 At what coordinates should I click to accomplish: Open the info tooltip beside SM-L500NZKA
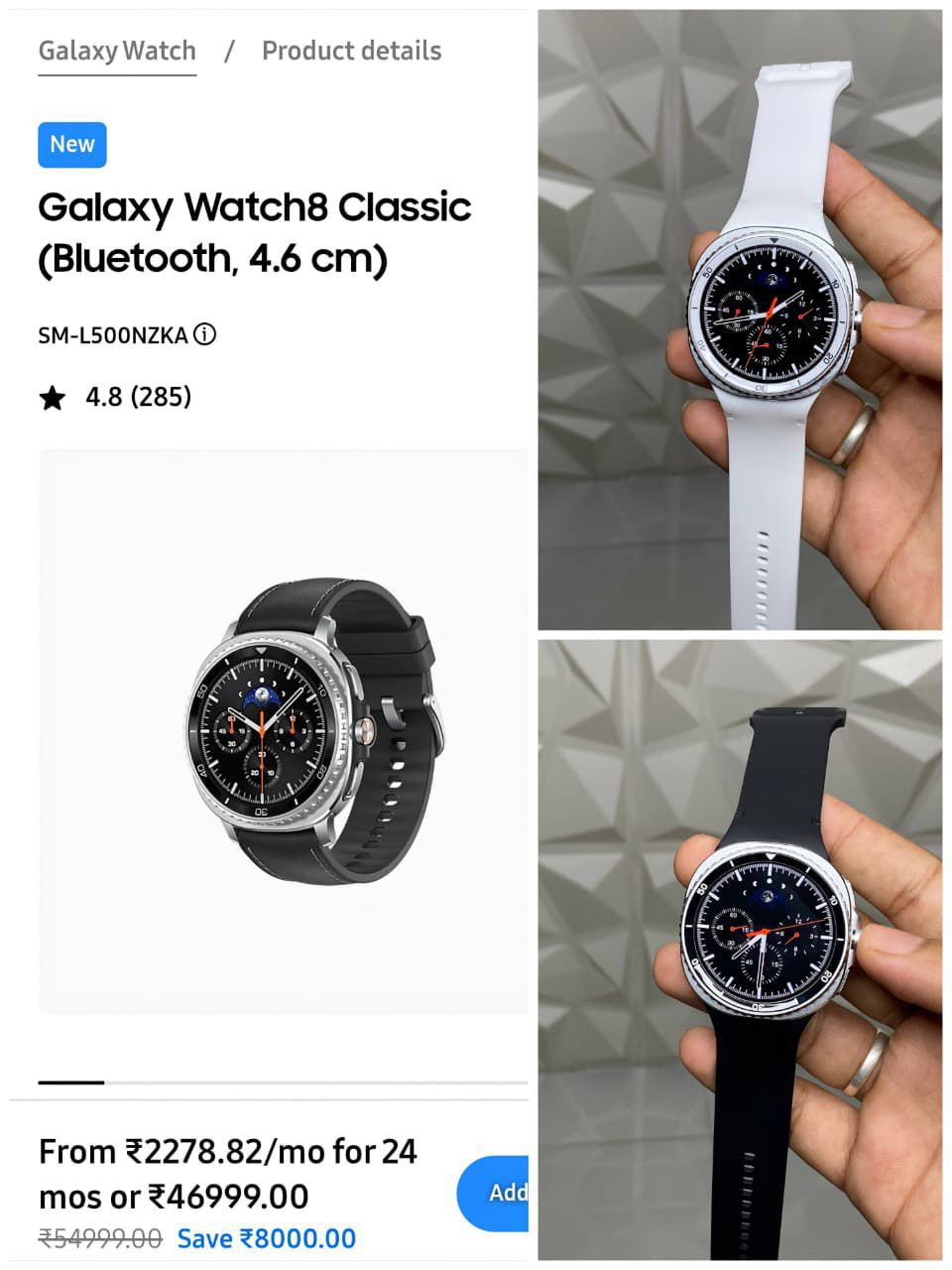[204, 336]
